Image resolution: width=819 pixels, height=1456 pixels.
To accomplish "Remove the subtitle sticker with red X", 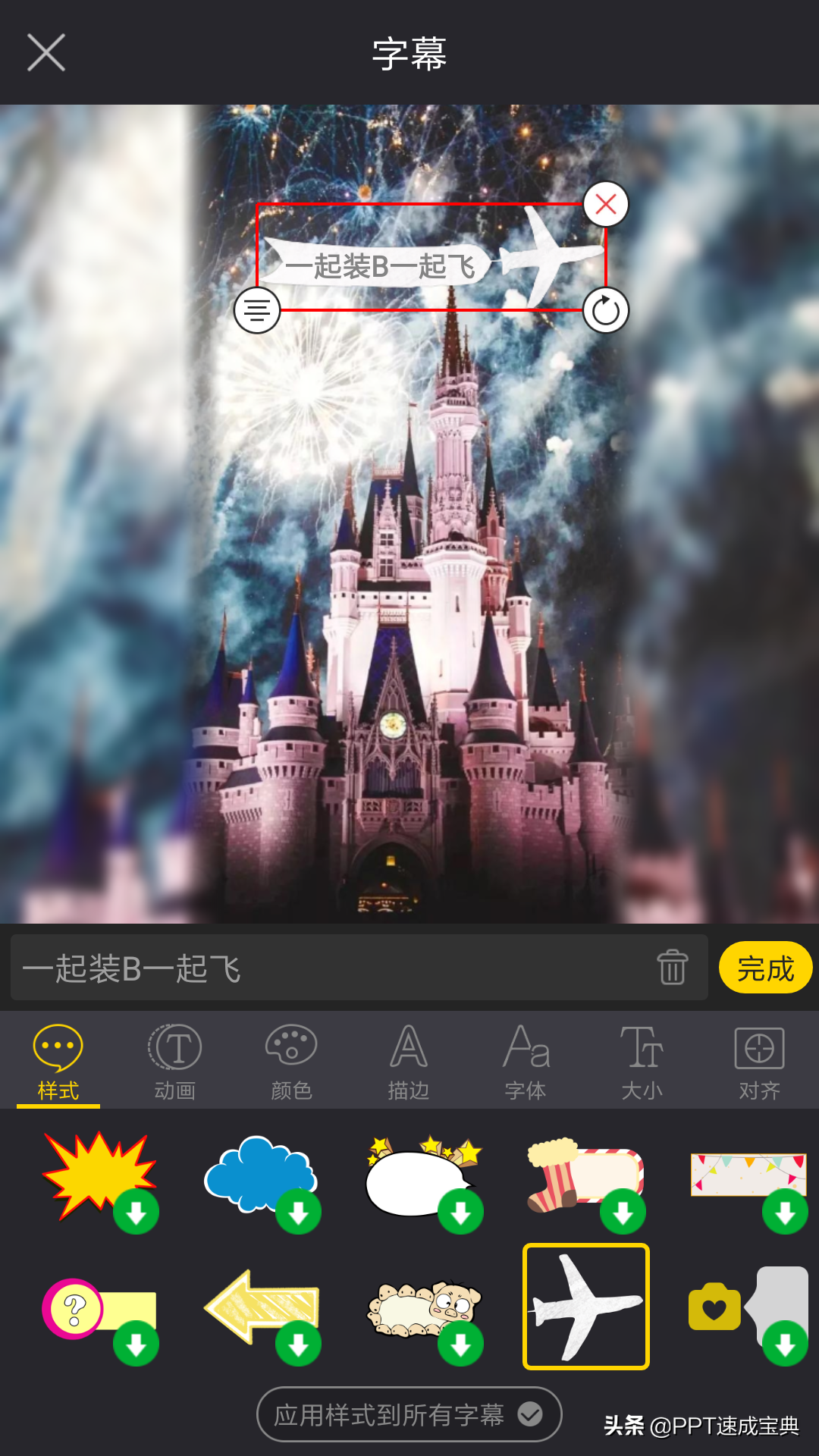I will [x=605, y=204].
